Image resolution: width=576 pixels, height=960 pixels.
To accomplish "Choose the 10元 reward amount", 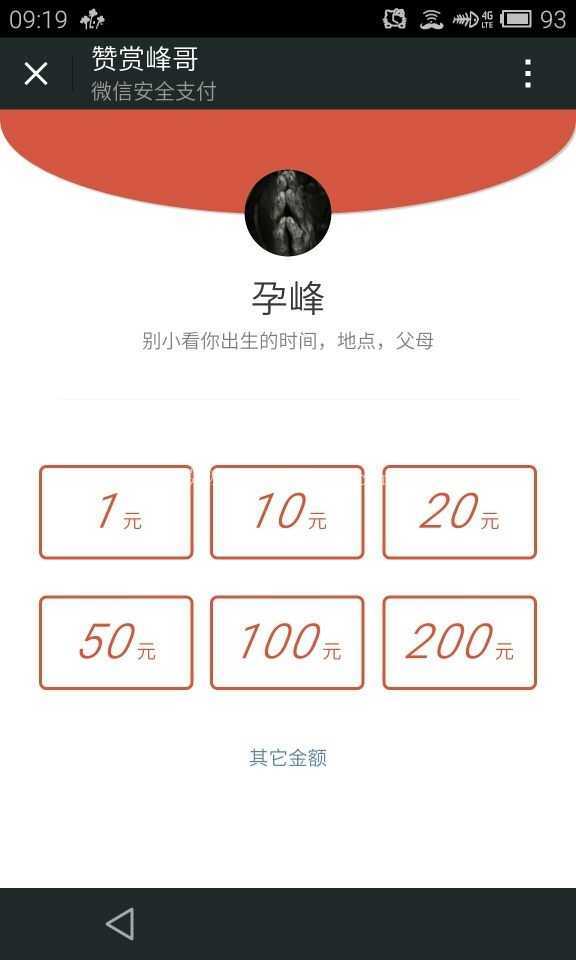I will pos(287,512).
